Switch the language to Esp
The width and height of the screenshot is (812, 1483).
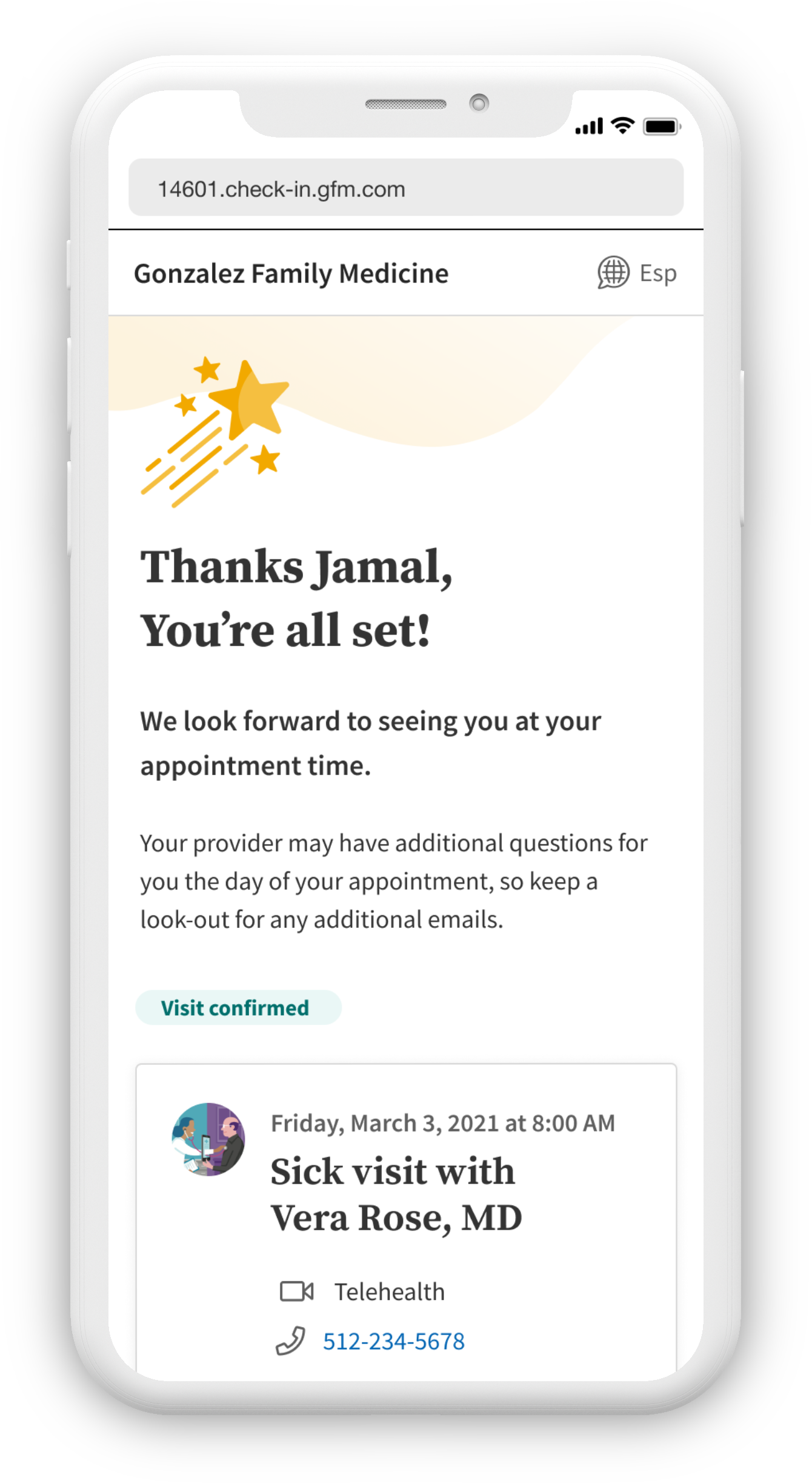(x=636, y=273)
